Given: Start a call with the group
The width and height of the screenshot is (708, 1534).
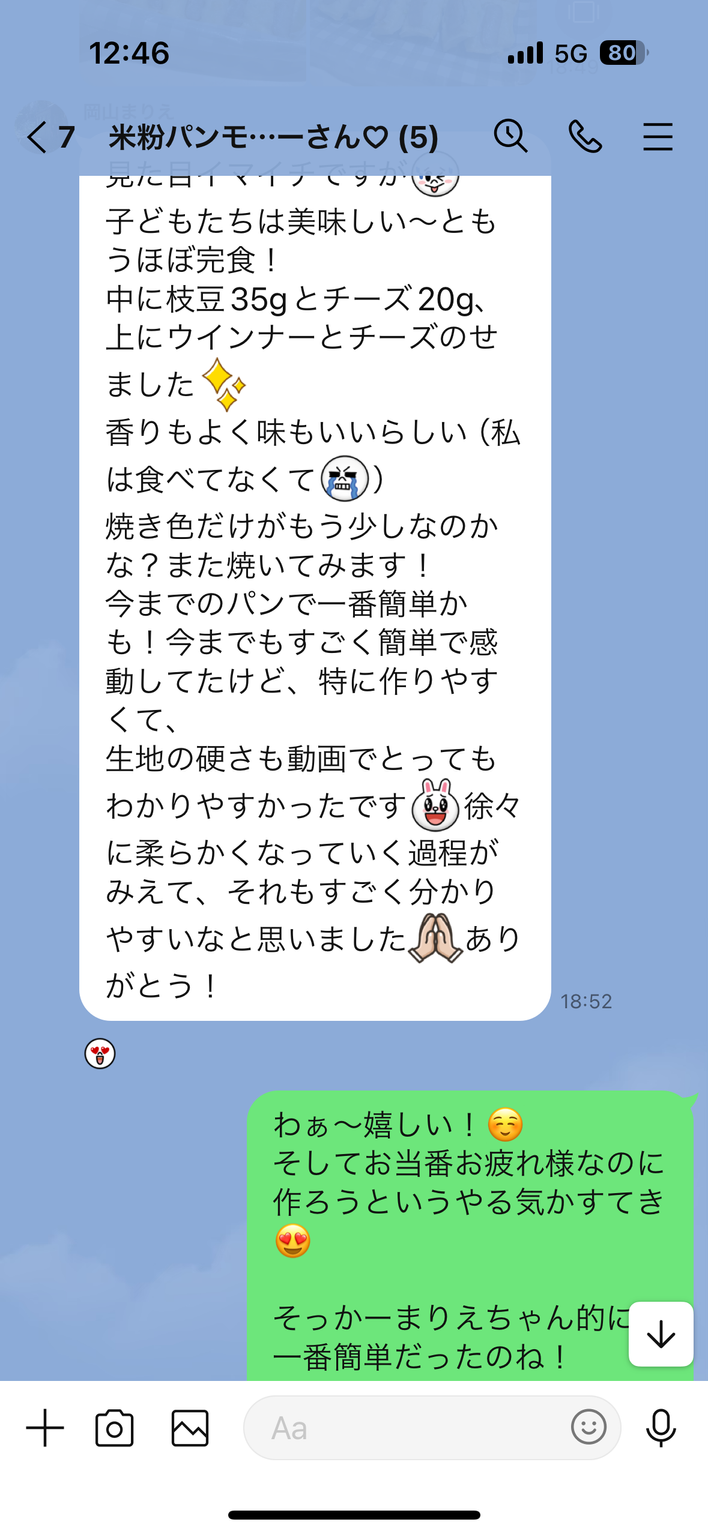Looking at the screenshot, I should tap(584, 137).
